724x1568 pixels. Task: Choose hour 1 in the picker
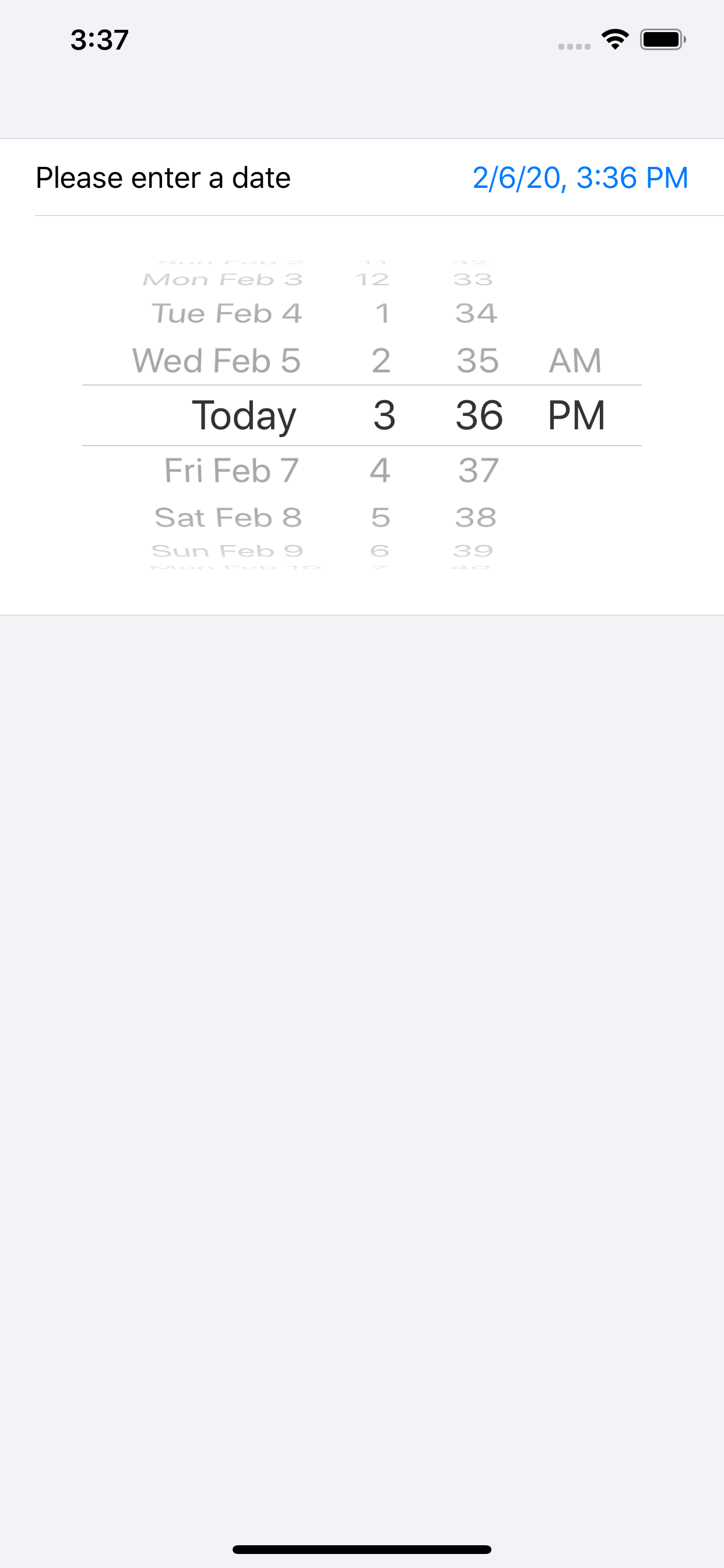382,314
